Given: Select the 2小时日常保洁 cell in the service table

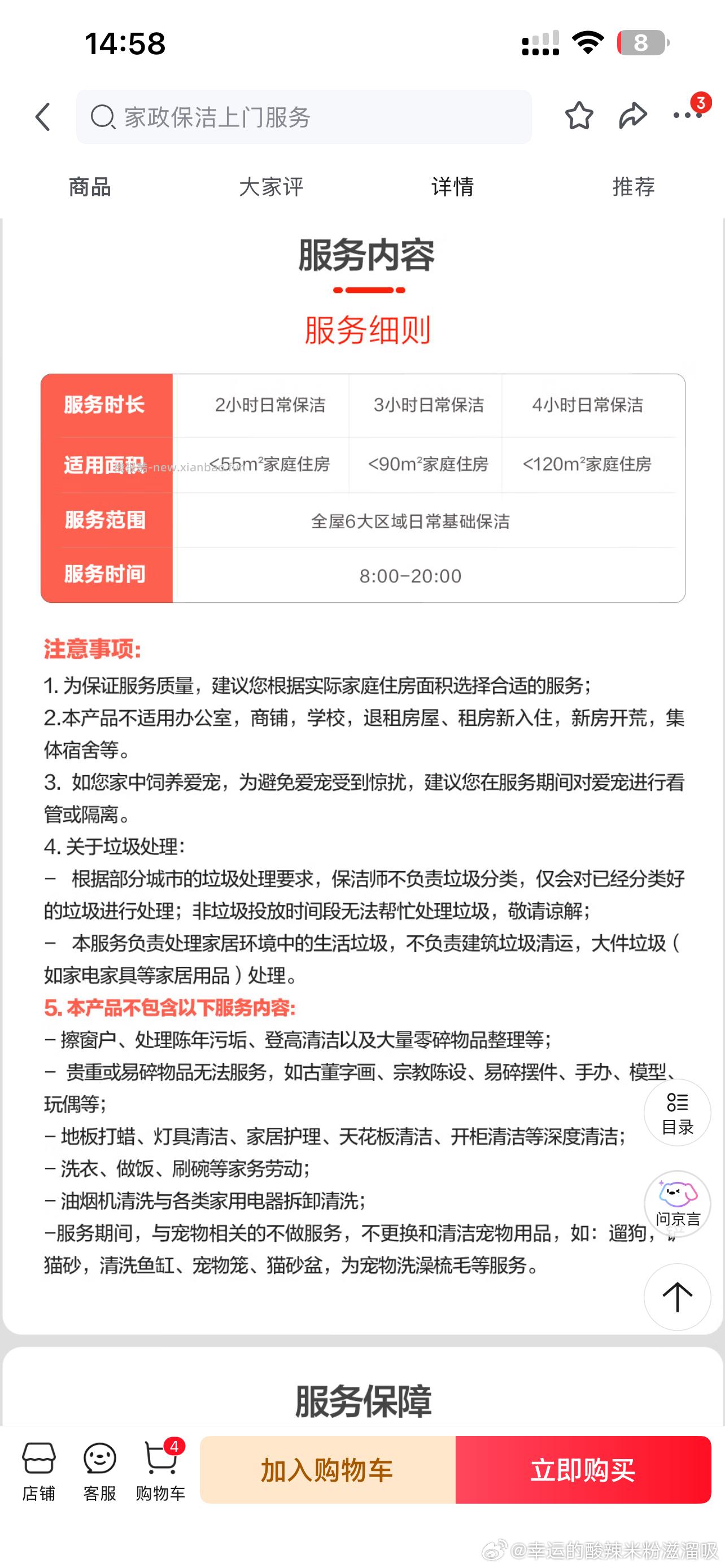Looking at the screenshot, I should click(272, 406).
